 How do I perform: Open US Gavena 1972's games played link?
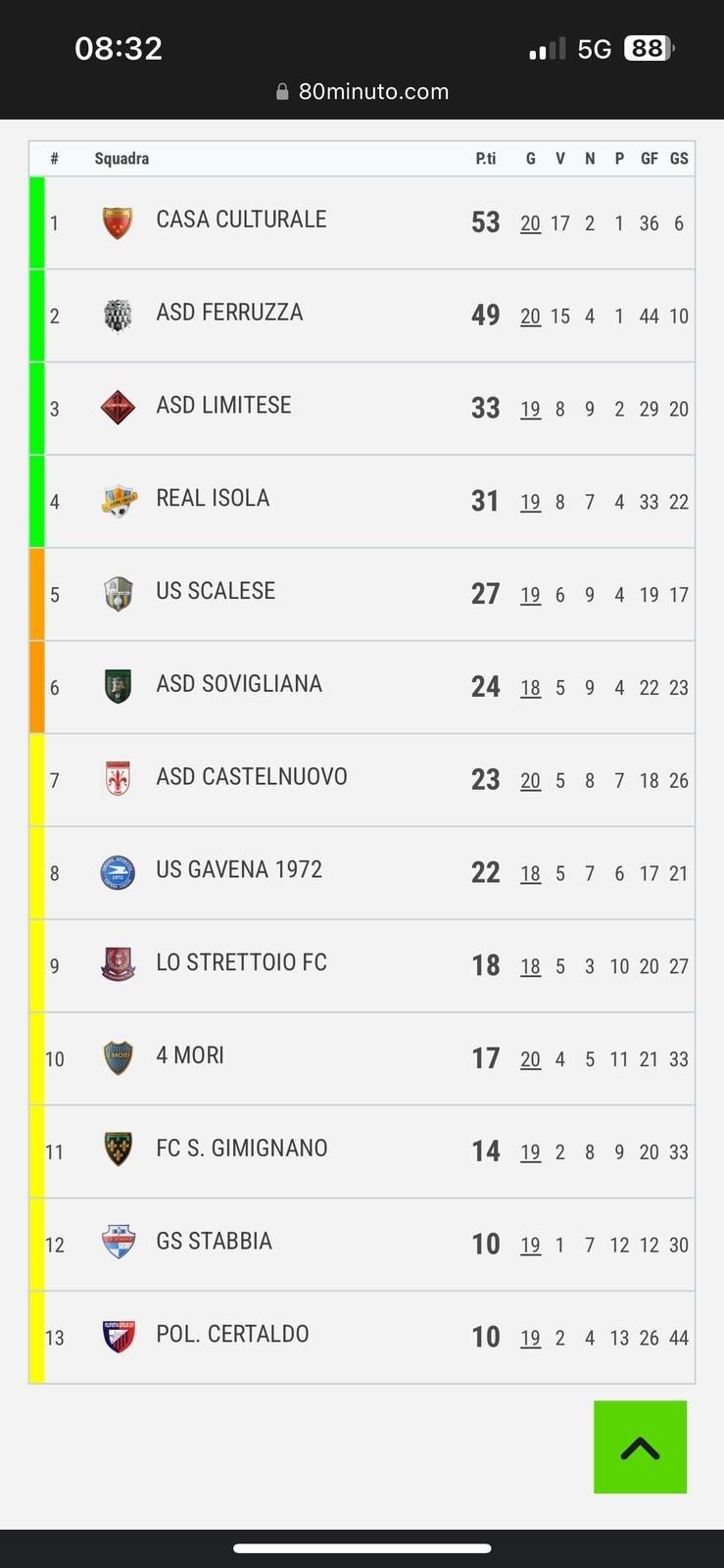pyautogui.click(x=530, y=874)
